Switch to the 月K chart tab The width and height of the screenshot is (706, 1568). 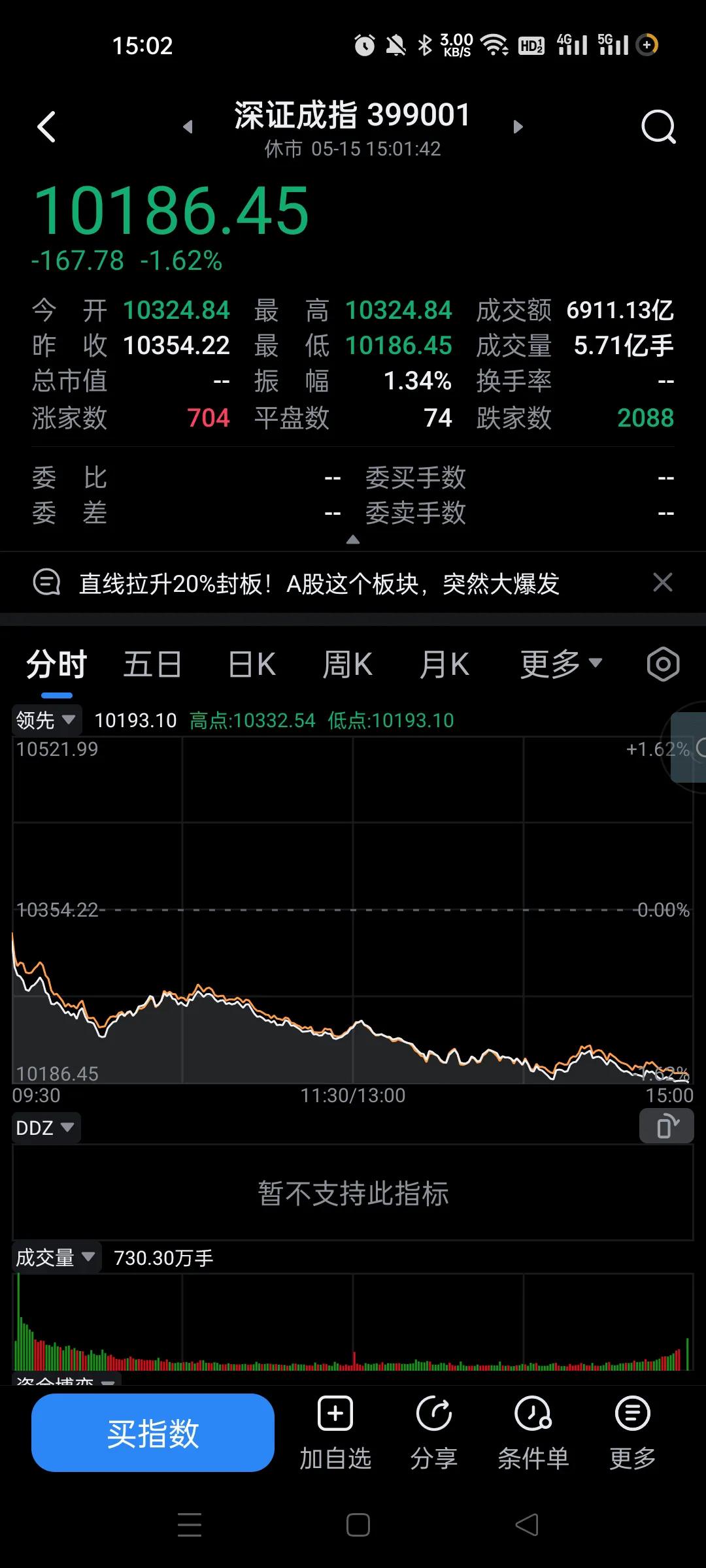point(445,664)
